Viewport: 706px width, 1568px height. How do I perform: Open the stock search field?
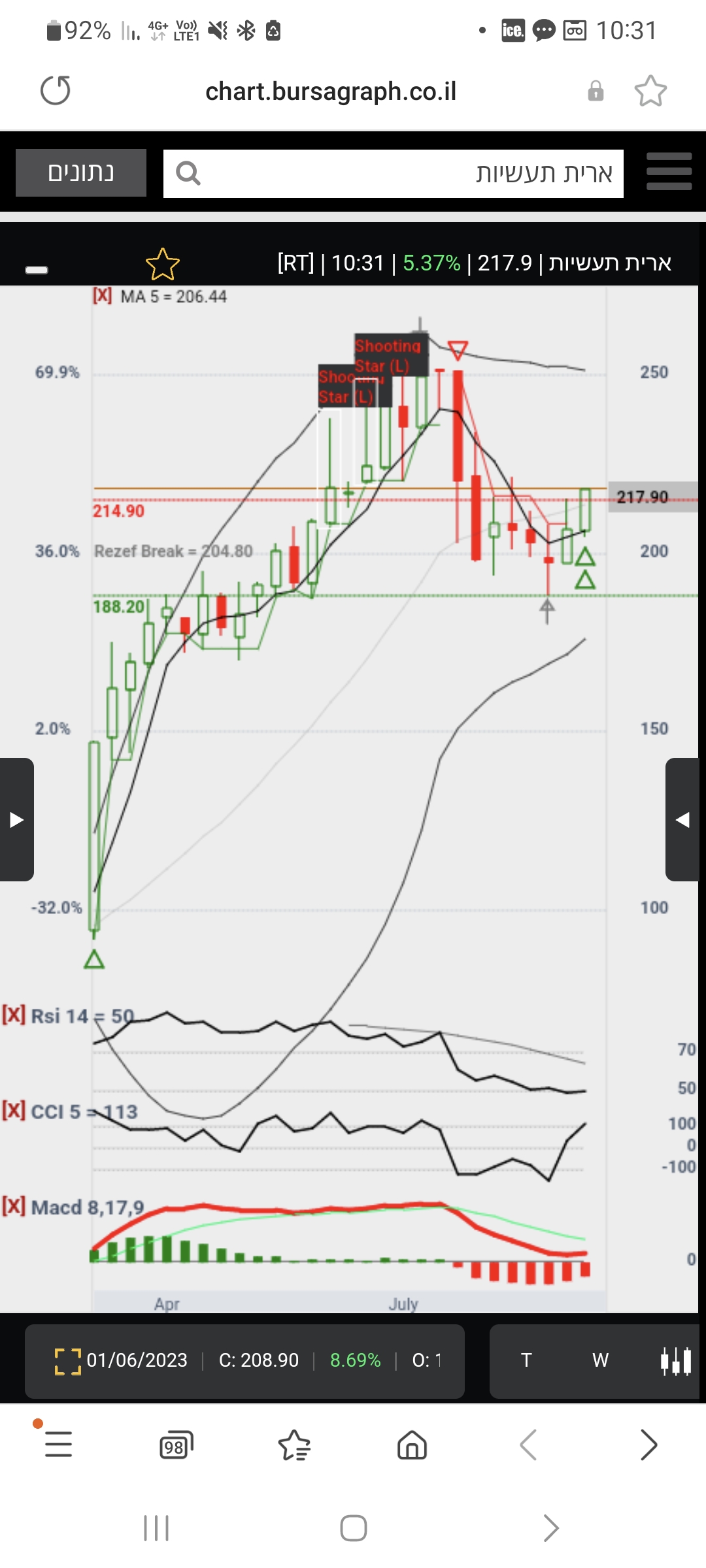(x=392, y=174)
